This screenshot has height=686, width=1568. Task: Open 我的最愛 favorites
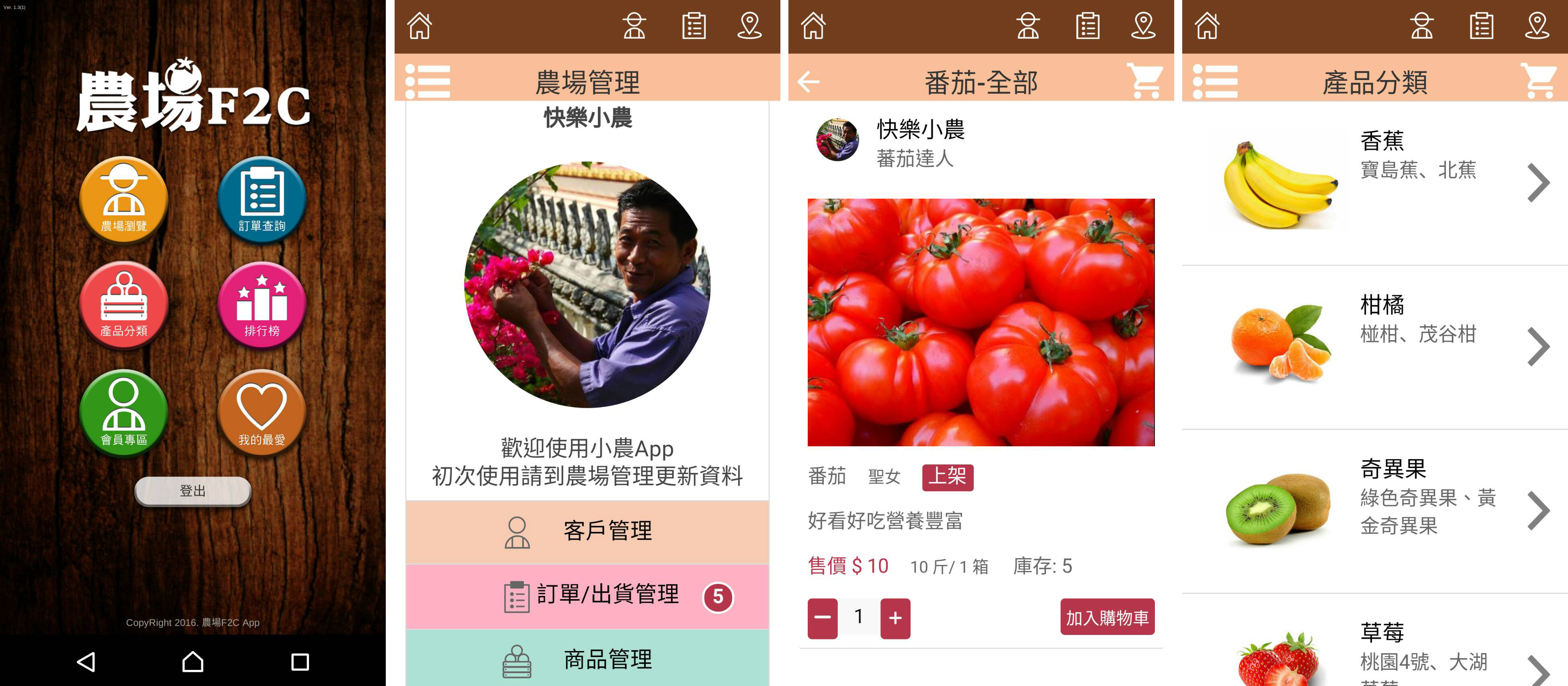point(262,412)
